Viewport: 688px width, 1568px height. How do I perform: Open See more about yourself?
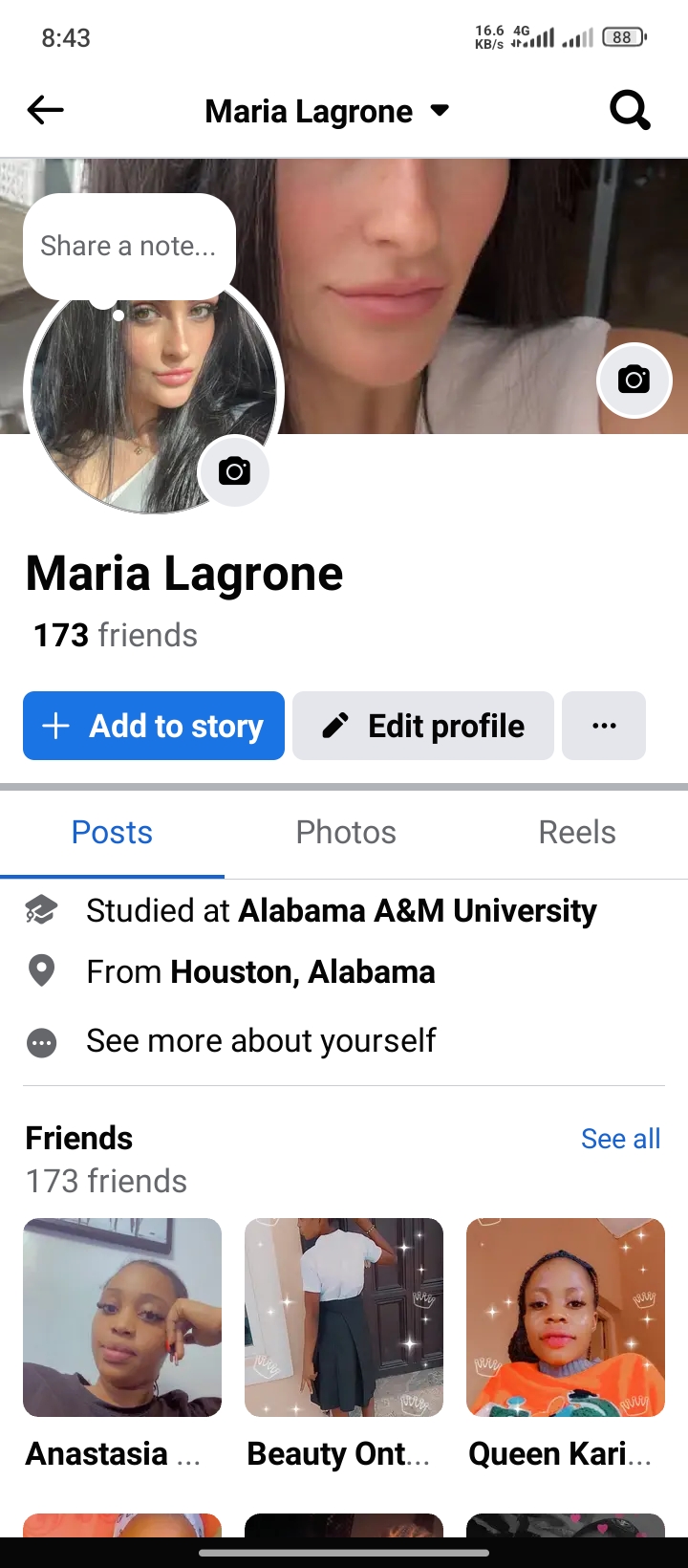pyautogui.click(x=261, y=1040)
